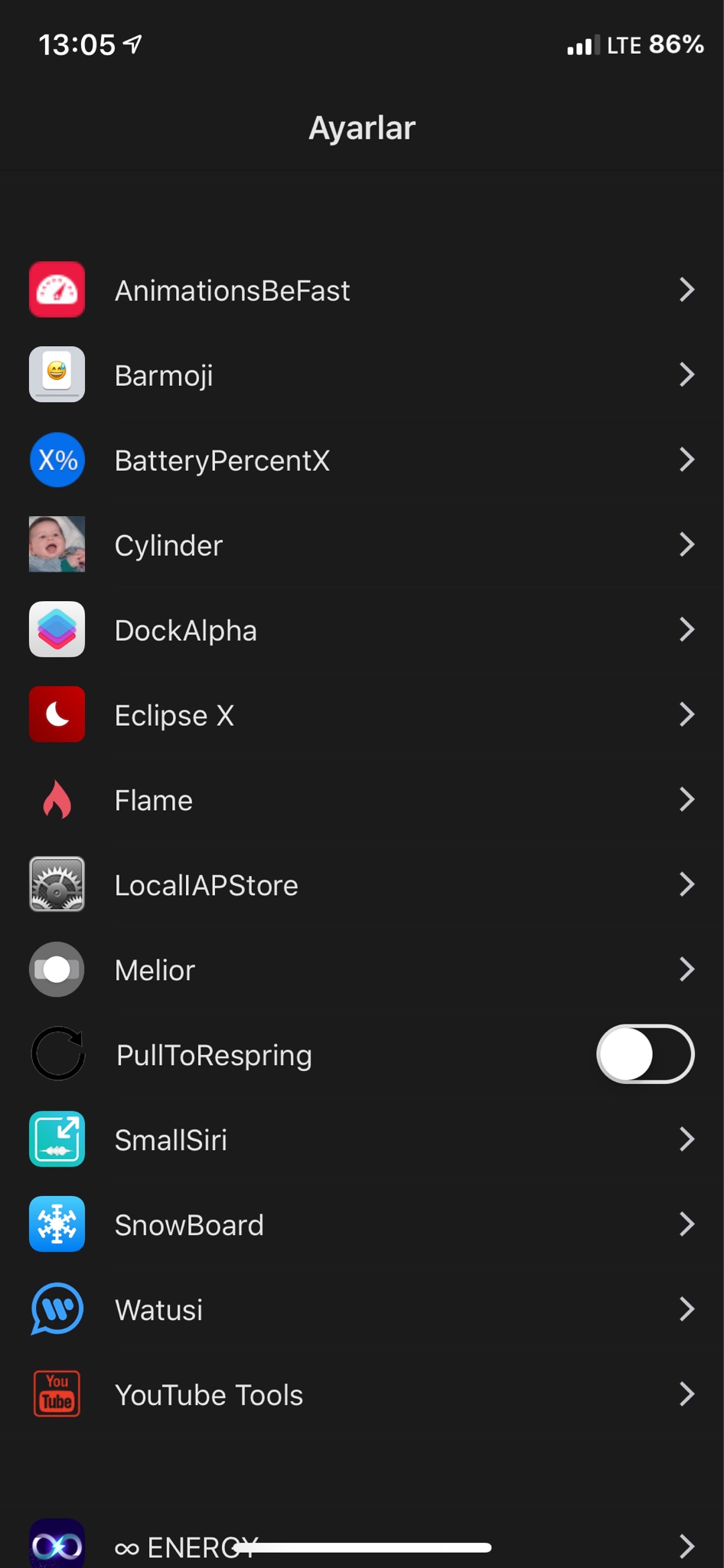Go to Melior settings
Image resolution: width=724 pixels, height=1568 pixels.
361,970
